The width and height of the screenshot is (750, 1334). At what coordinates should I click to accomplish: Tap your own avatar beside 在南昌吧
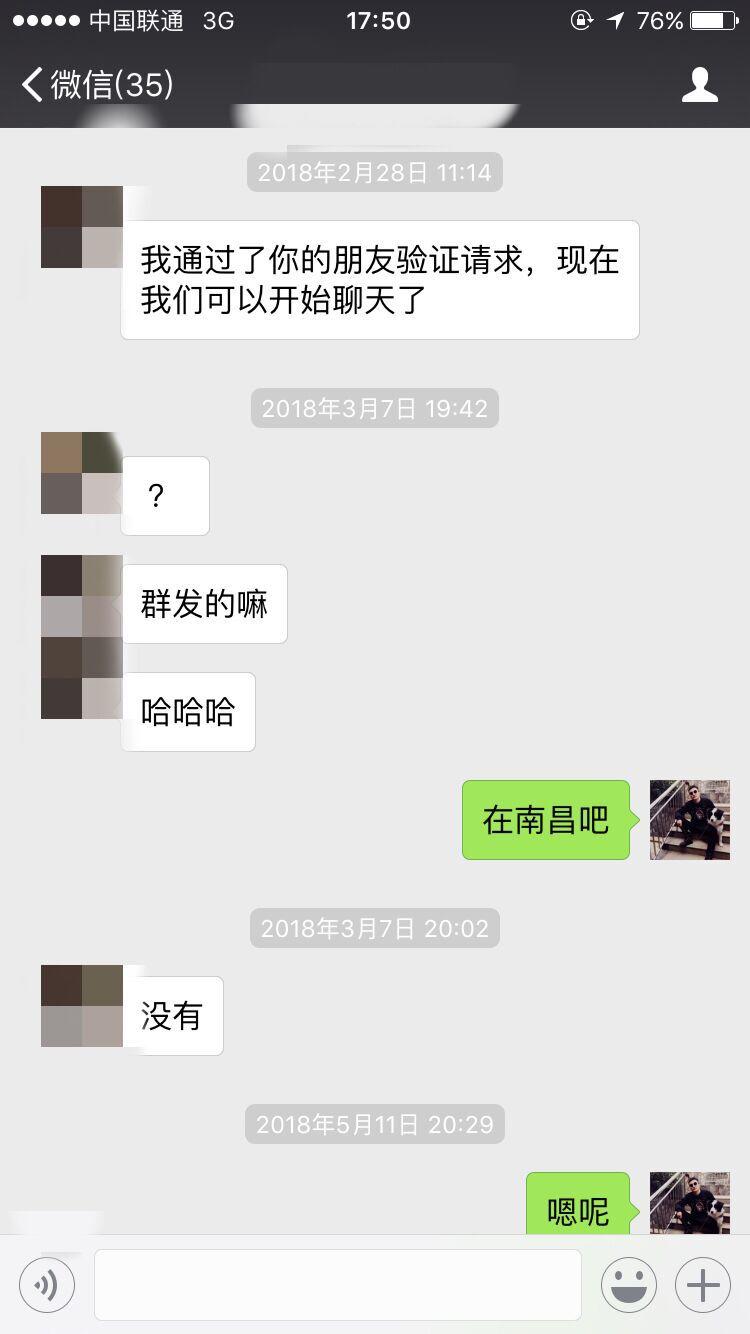(689, 820)
